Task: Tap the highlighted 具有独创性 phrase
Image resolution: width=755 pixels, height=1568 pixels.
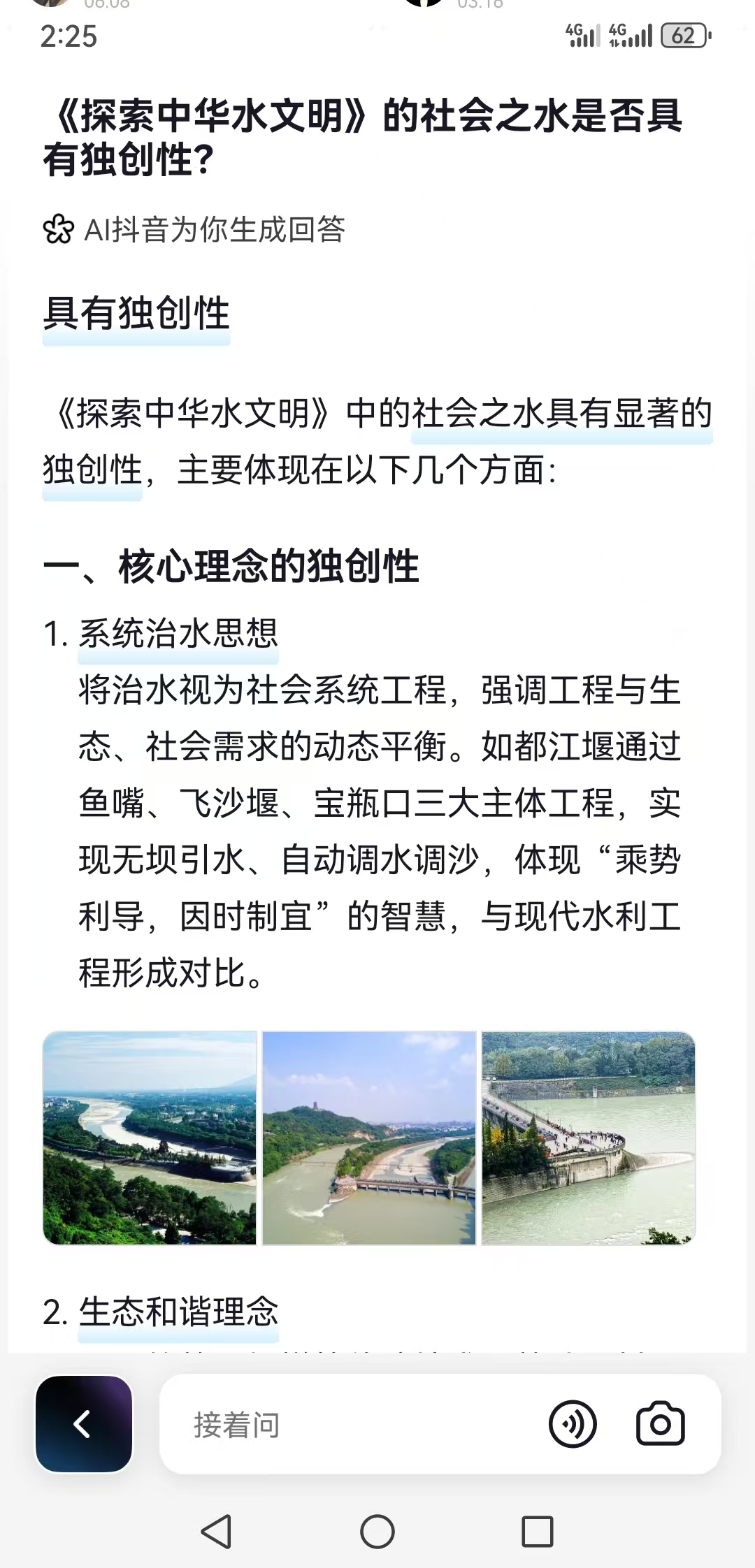Action: tap(136, 314)
